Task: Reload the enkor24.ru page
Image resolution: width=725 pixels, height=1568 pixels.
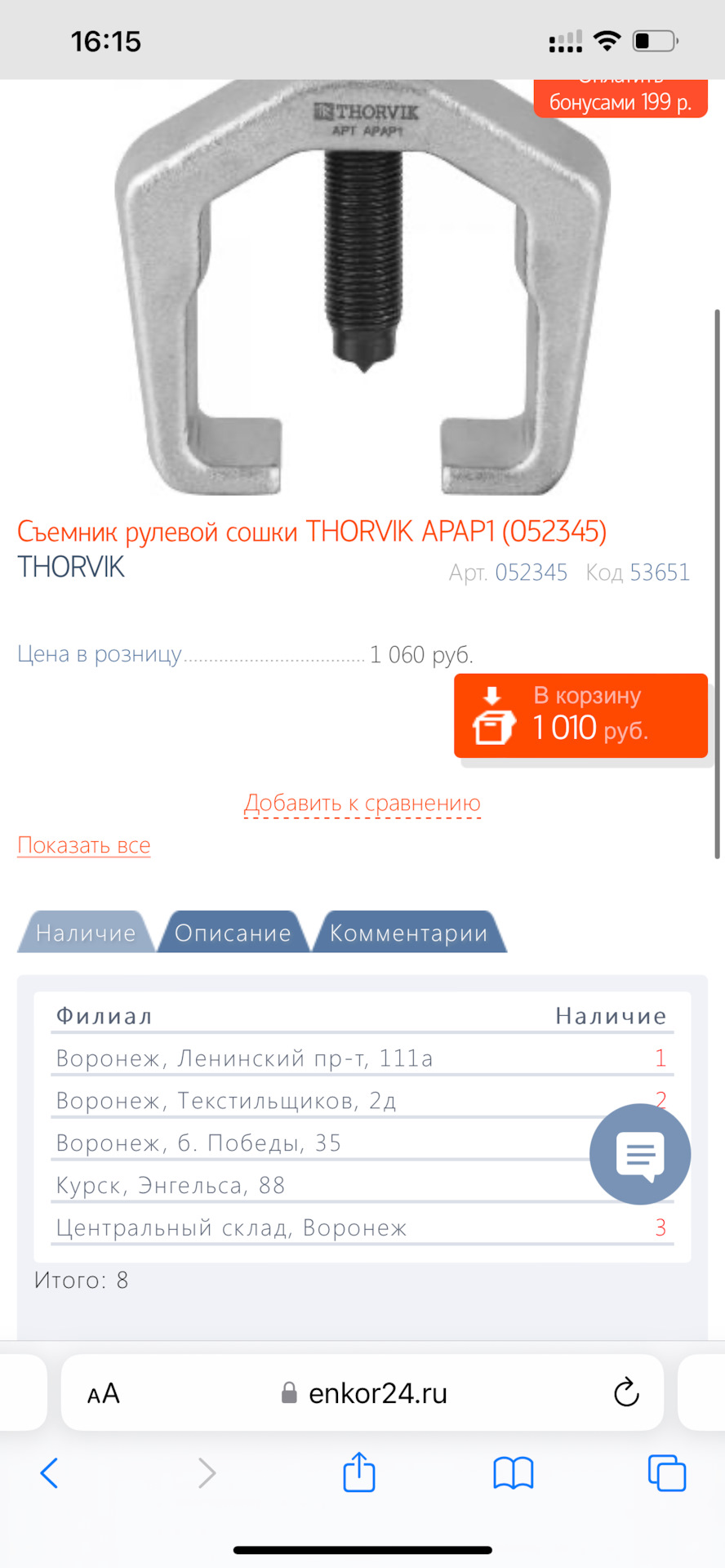Action: [x=626, y=1392]
